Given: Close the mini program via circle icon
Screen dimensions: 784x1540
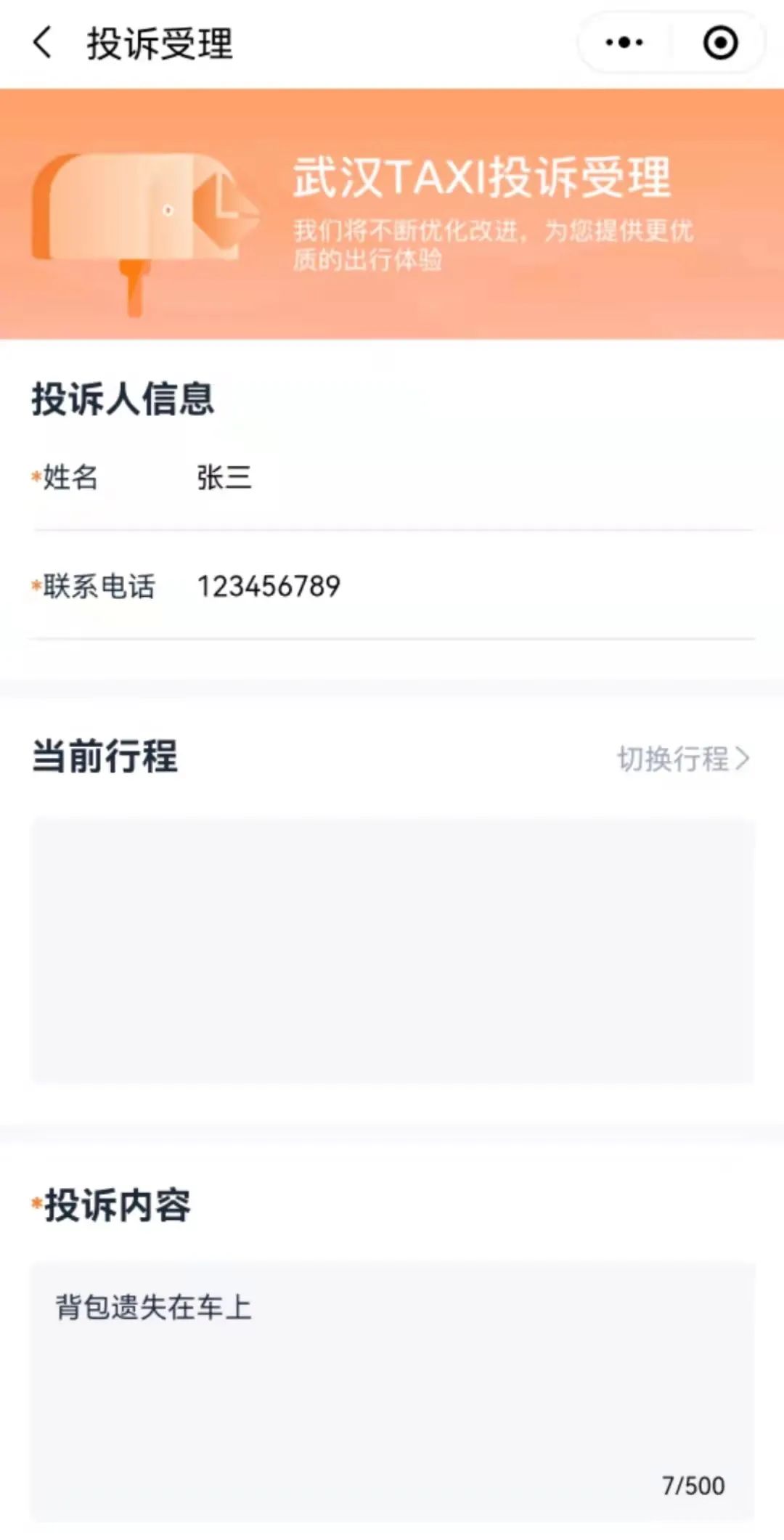Looking at the screenshot, I should tap(720, 42).
